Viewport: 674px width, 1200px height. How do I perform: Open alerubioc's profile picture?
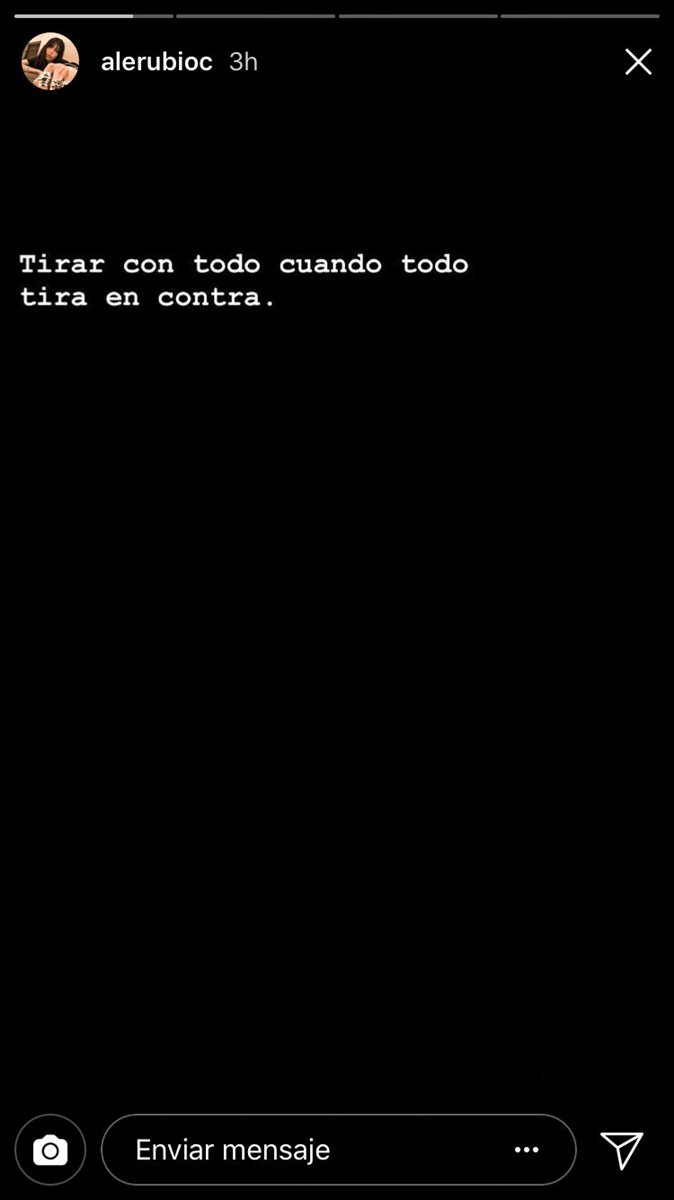(50, 61)
